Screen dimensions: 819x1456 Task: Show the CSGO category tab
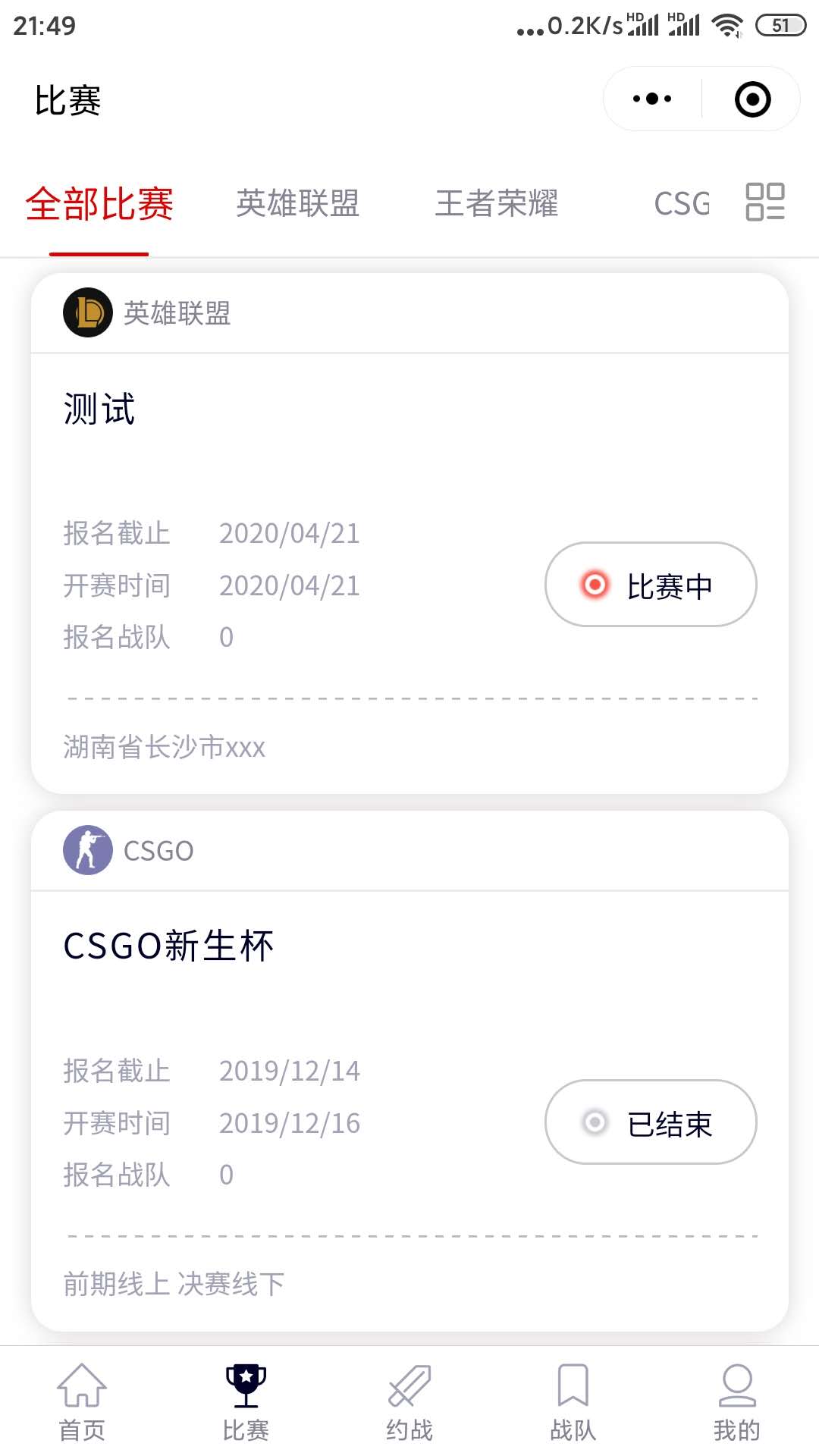pyautogui.click(x=682, y=204)
